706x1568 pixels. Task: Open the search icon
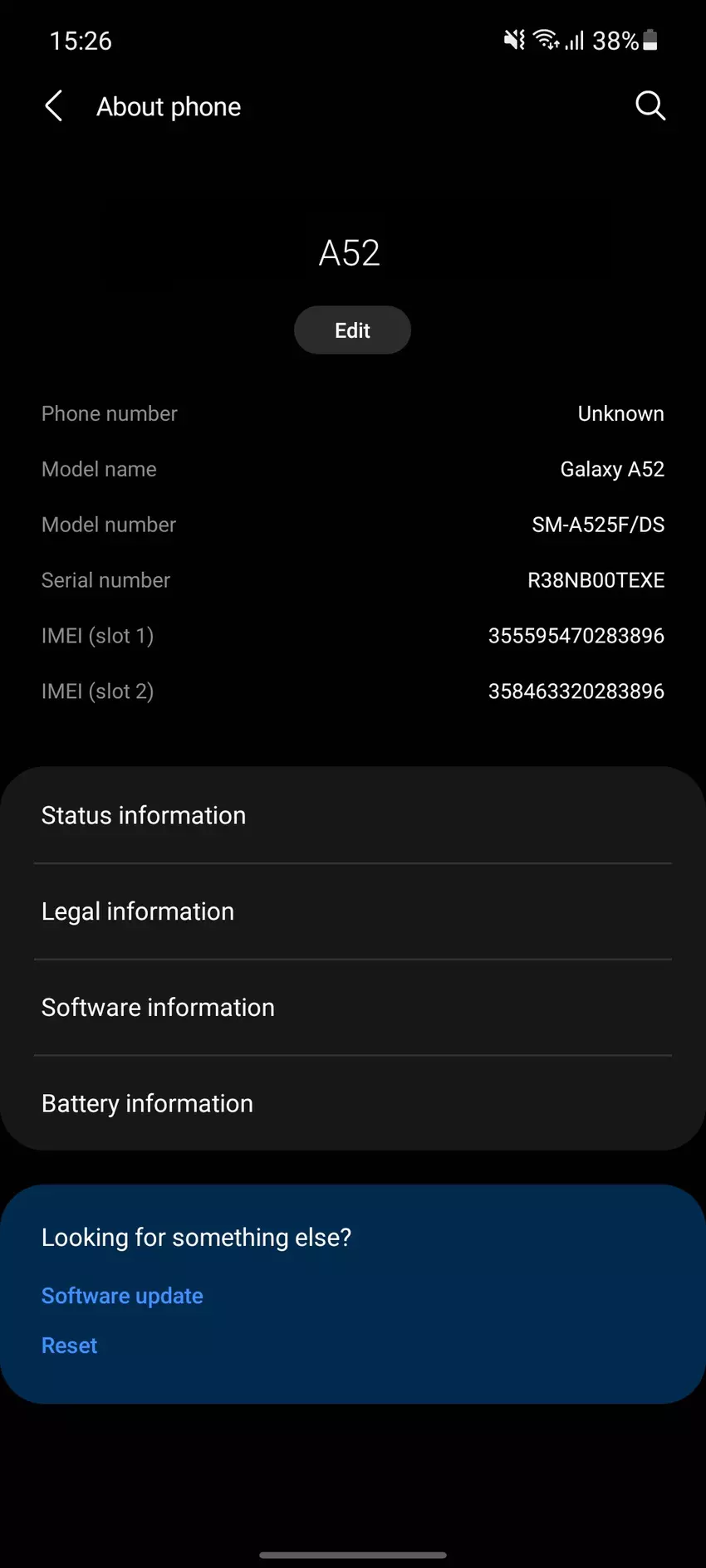(650, 106)
